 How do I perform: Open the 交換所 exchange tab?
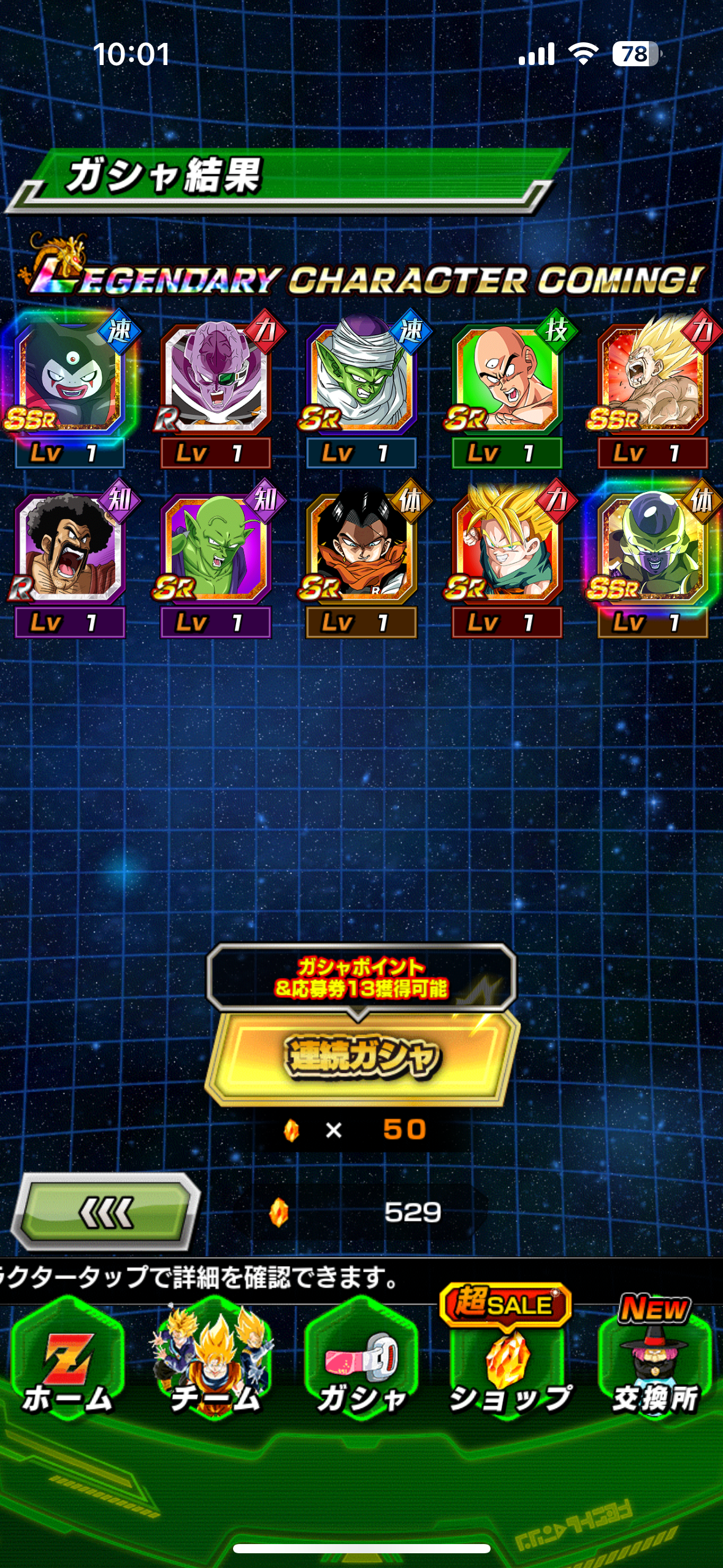pos(654,1361)
